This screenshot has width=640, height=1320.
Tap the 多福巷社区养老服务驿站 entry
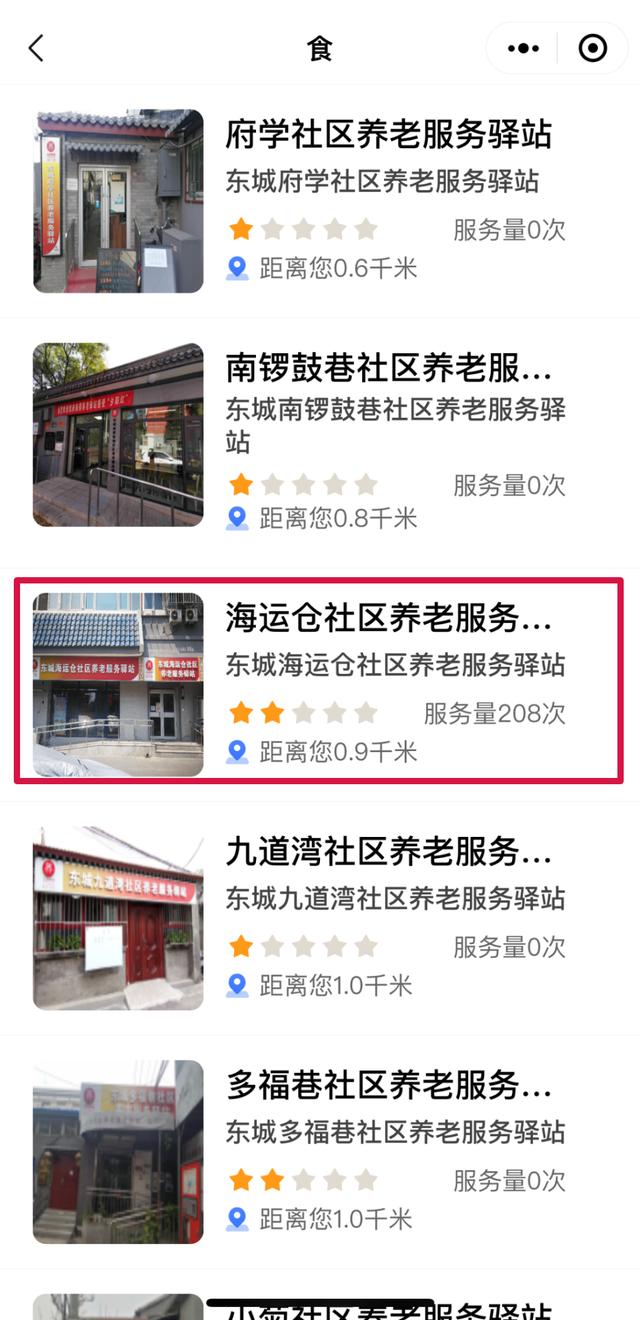tap(388, 1085)
